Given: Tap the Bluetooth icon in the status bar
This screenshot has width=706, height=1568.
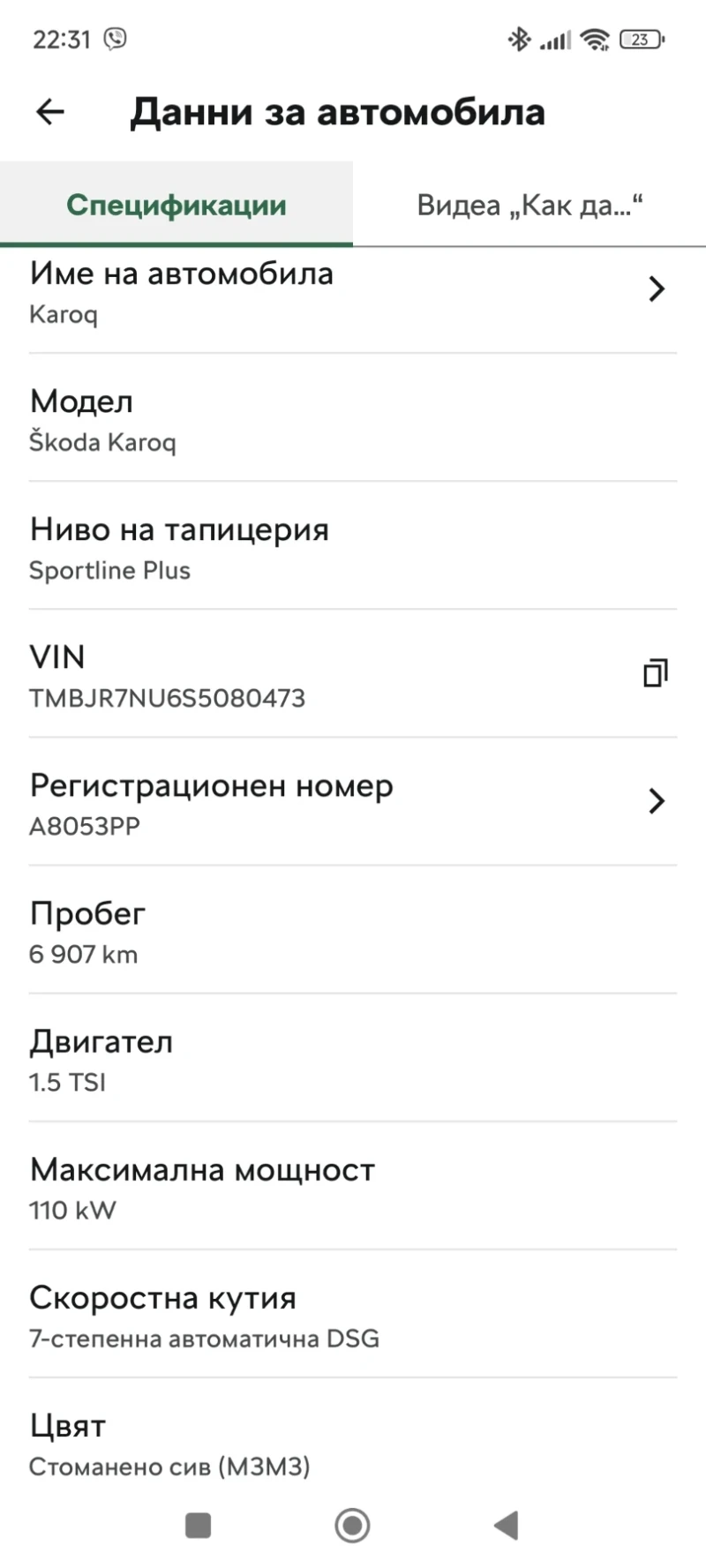Looking at the screenshot, I should [518, 39].
